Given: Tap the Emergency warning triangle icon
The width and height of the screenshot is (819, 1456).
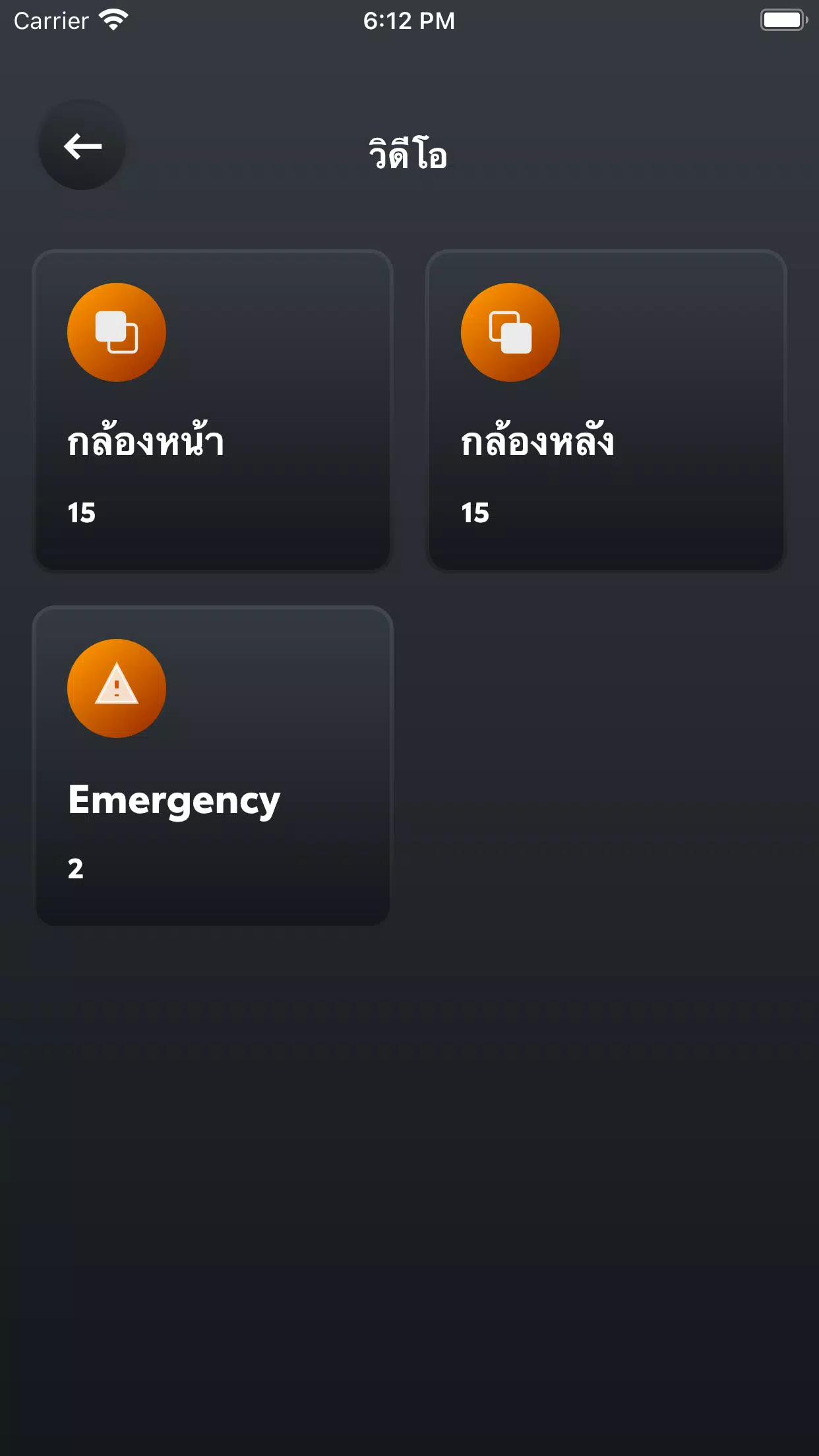Looking at the screenshot, I should pos(116,688).
